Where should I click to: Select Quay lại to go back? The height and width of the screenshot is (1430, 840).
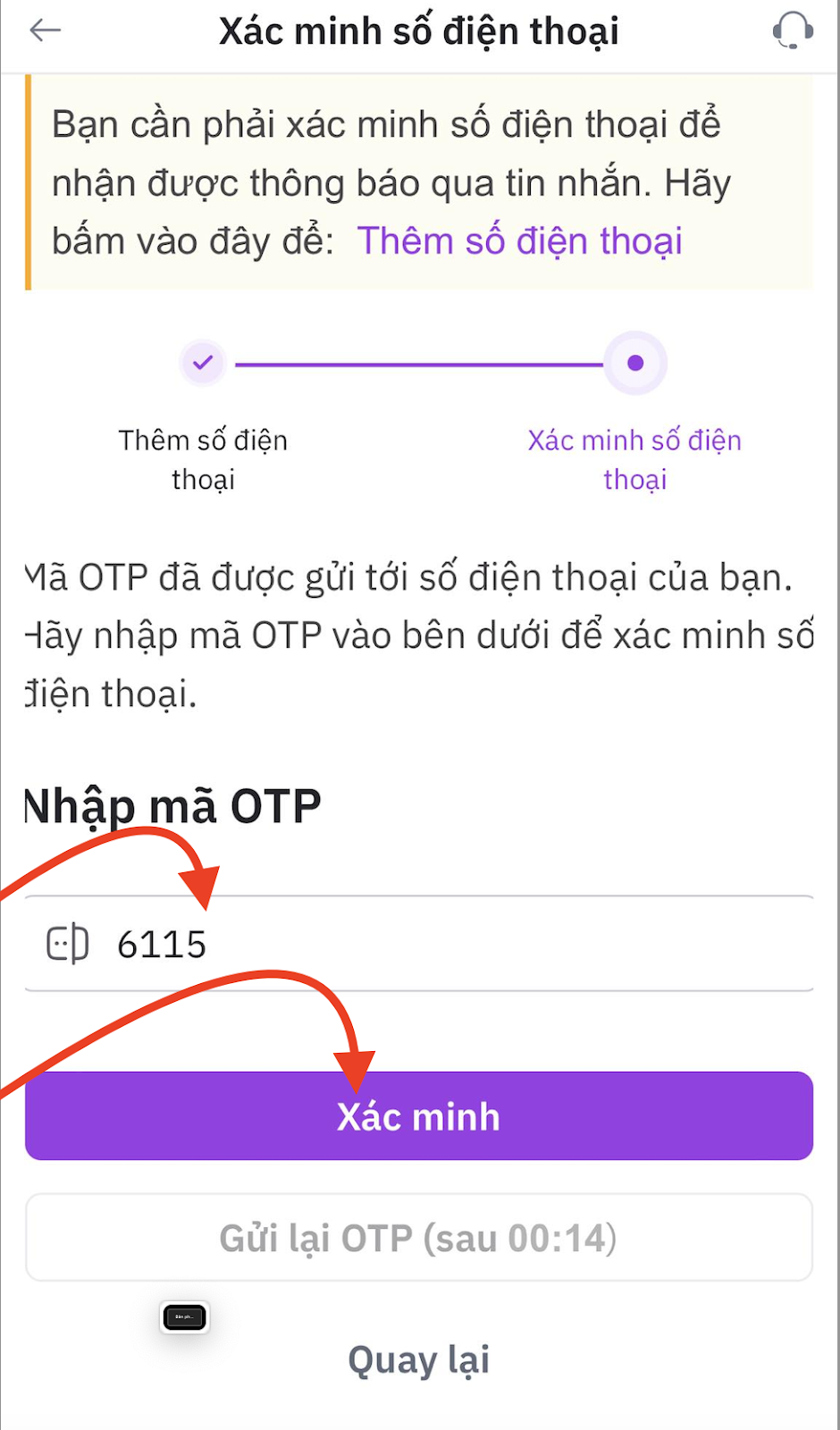418,1359
